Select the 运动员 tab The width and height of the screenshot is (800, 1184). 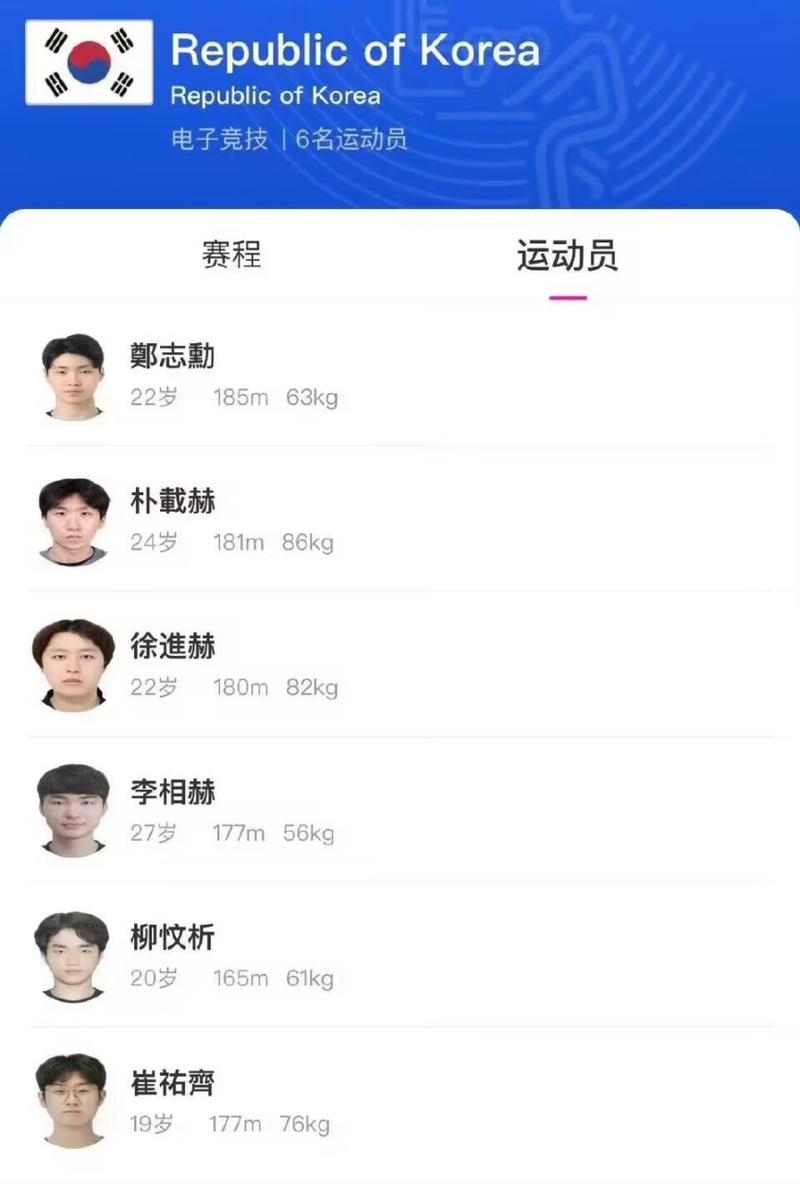tap(568, 257)
